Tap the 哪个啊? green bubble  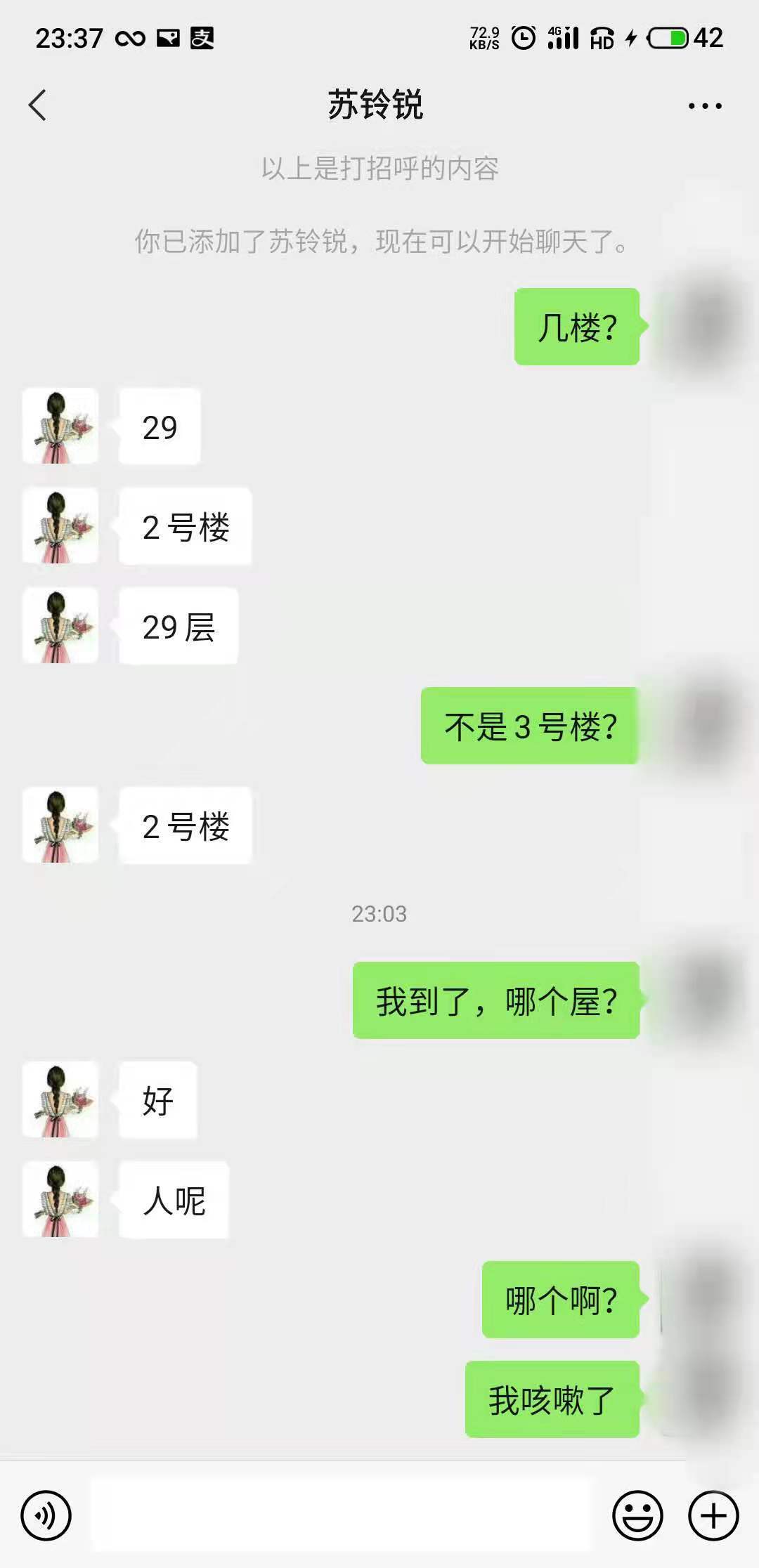coord(559,1297)
